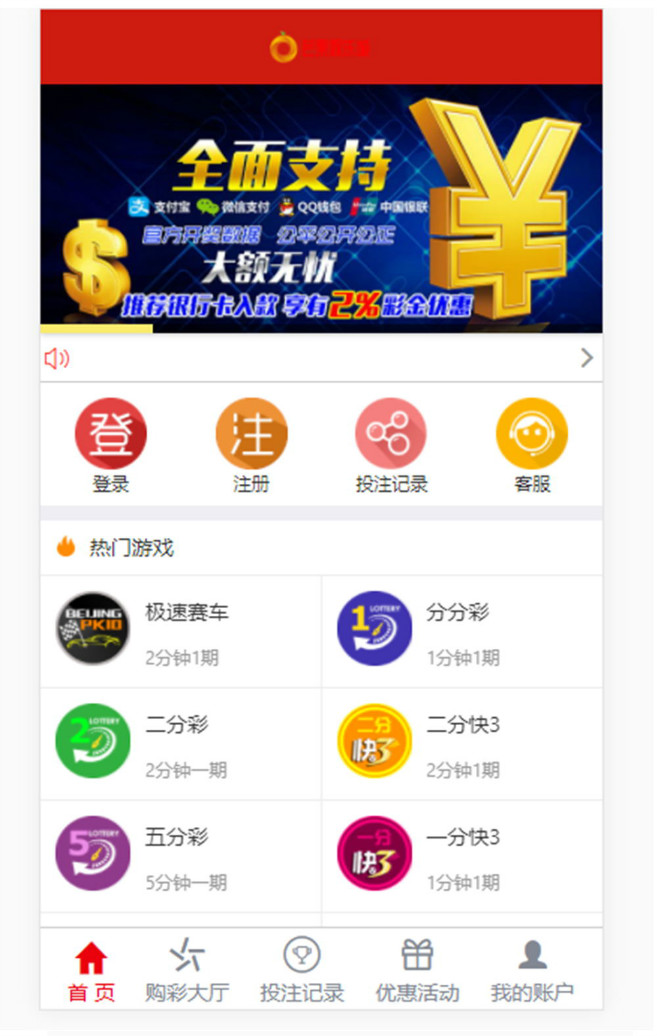Select the 分分彩 game

click(x=462, y=631)
